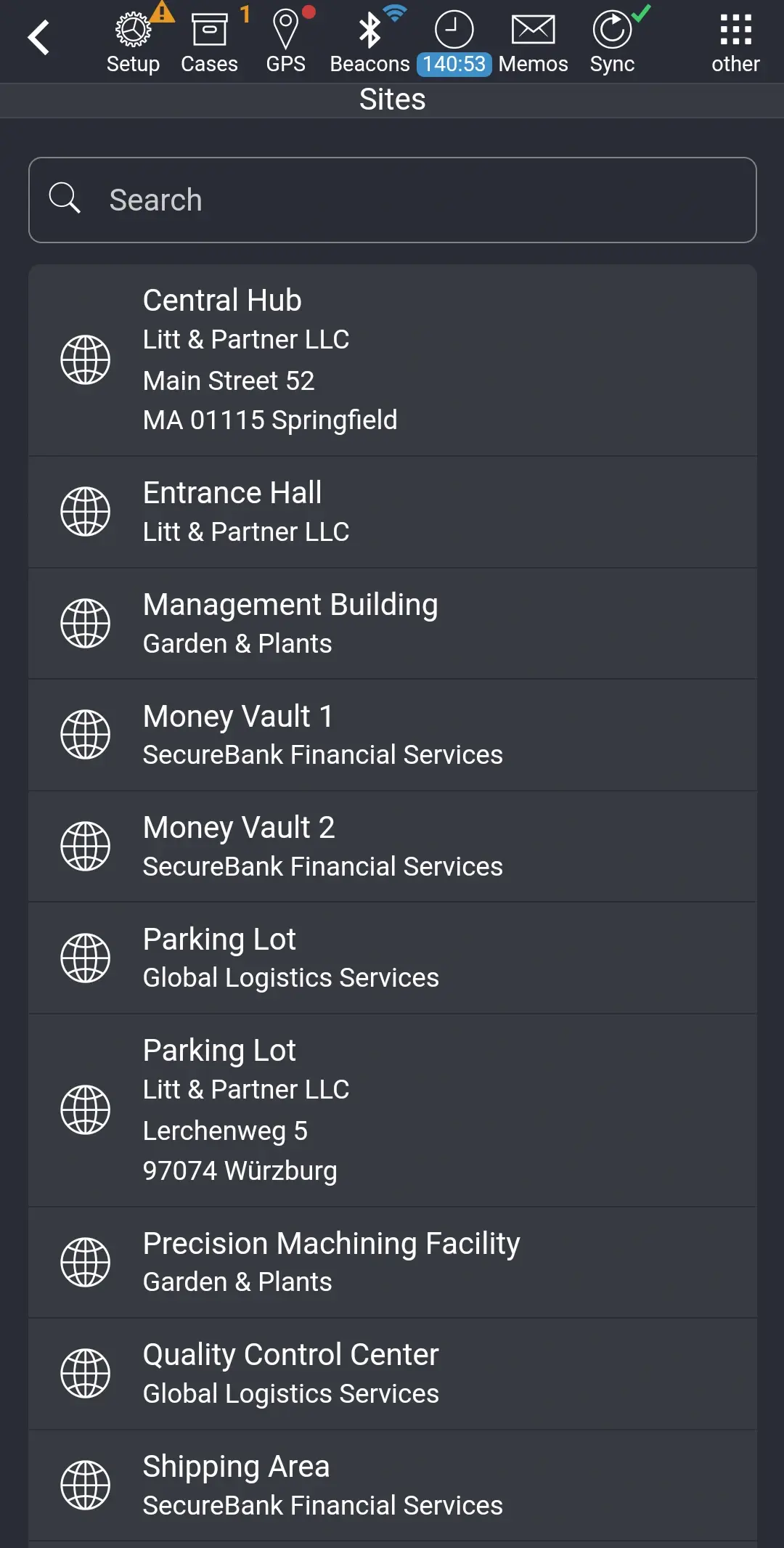Open Beacons in the toolbar
Screen dimensions: 784x1548
pos(370,42)
